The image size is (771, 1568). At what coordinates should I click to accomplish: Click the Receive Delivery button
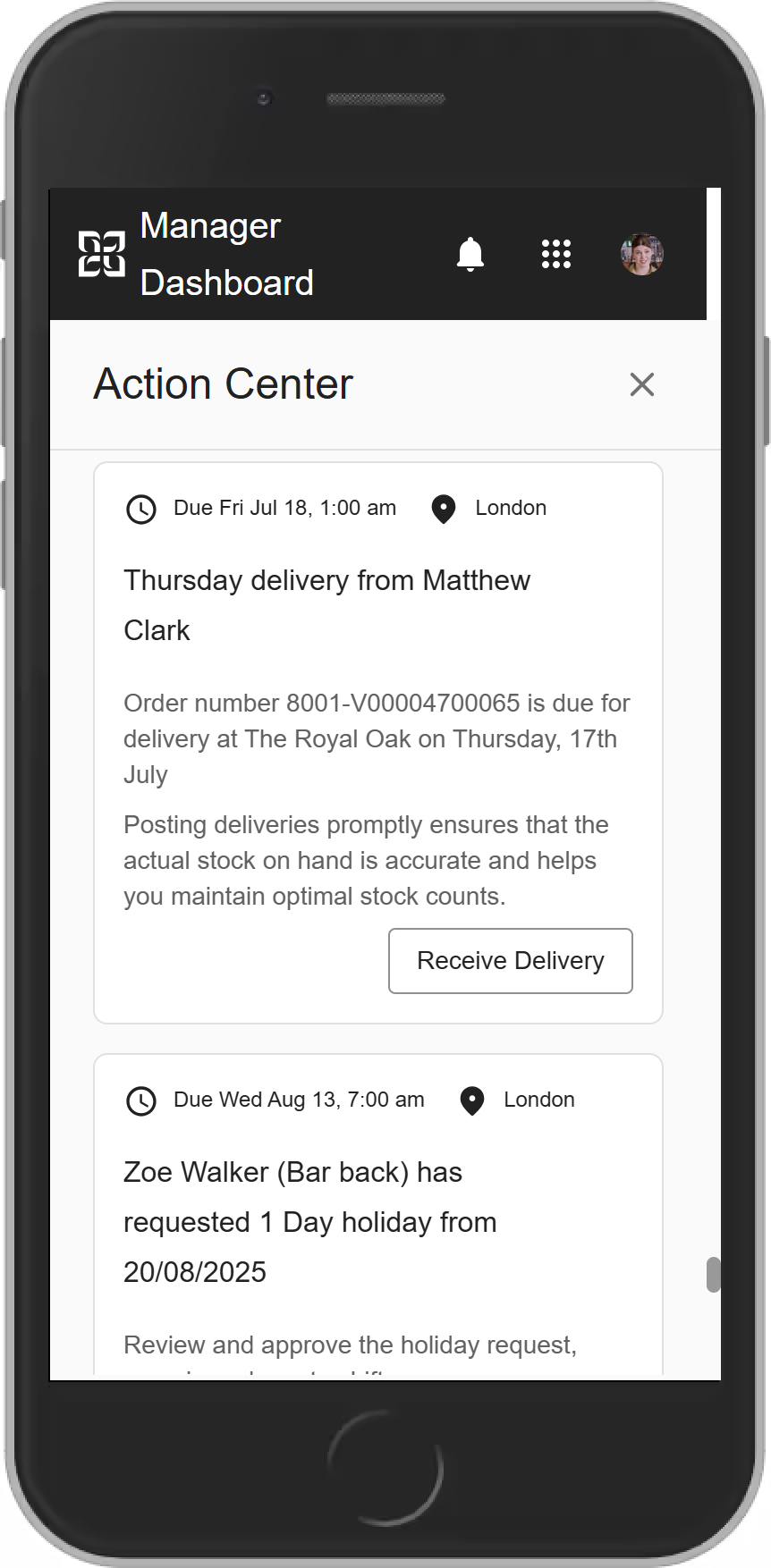[510, 961]
